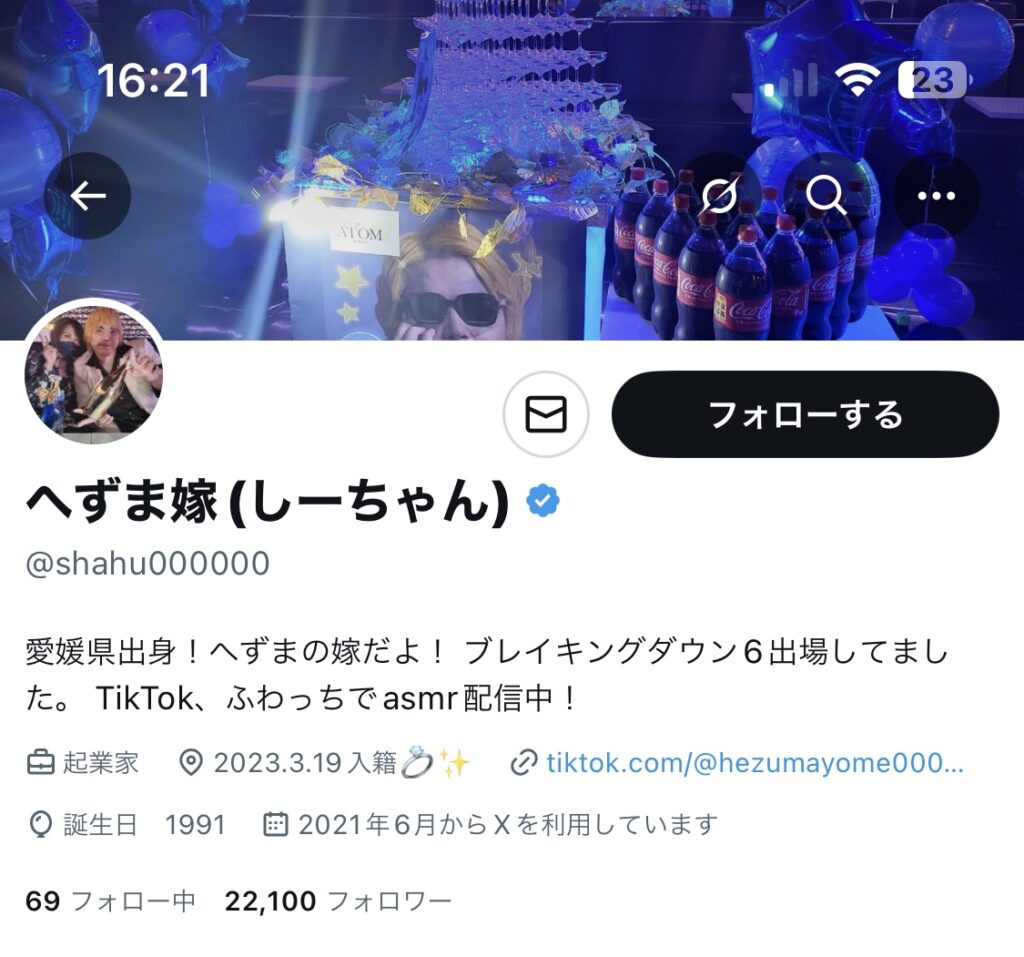Open the three-dot overflow menu

click(x=936, y=196)
